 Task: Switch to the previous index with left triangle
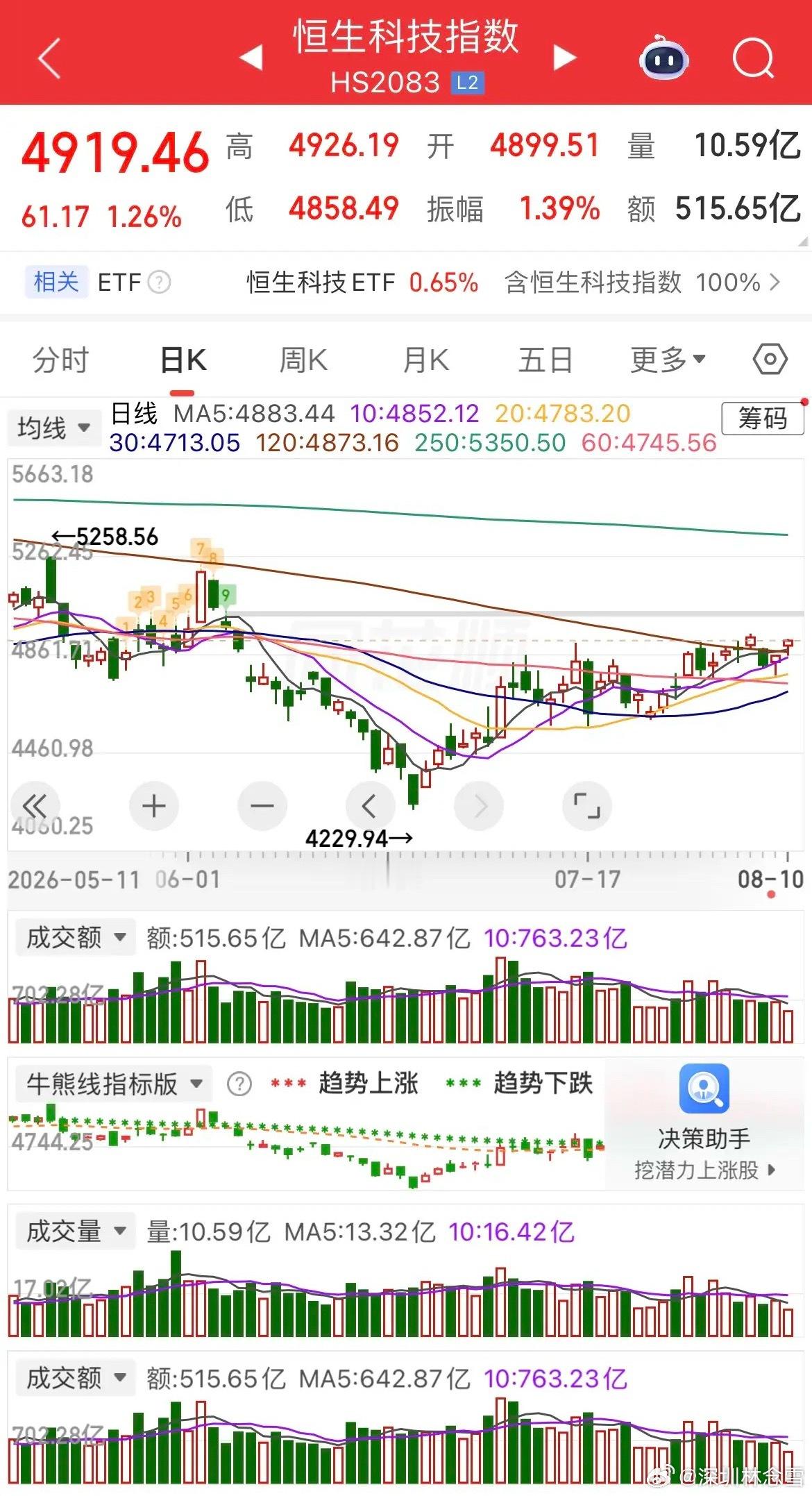251,58
